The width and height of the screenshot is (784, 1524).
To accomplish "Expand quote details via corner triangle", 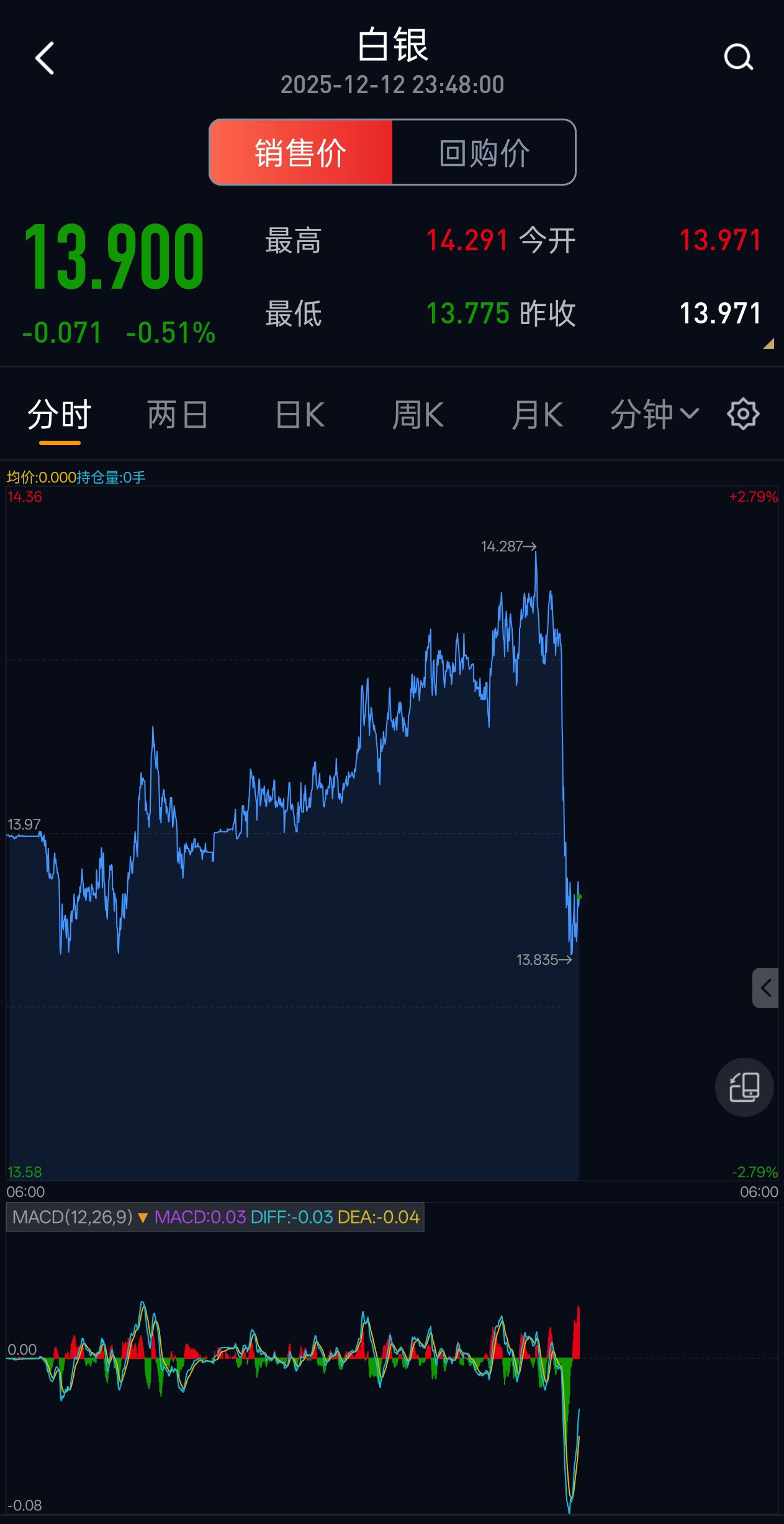I will pos(768,343).
